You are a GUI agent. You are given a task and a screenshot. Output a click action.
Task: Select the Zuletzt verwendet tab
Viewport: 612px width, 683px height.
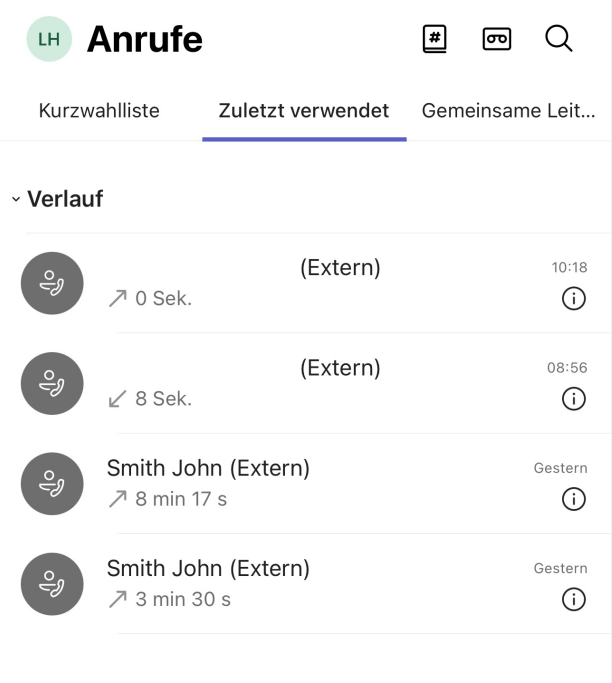point(304,111)
